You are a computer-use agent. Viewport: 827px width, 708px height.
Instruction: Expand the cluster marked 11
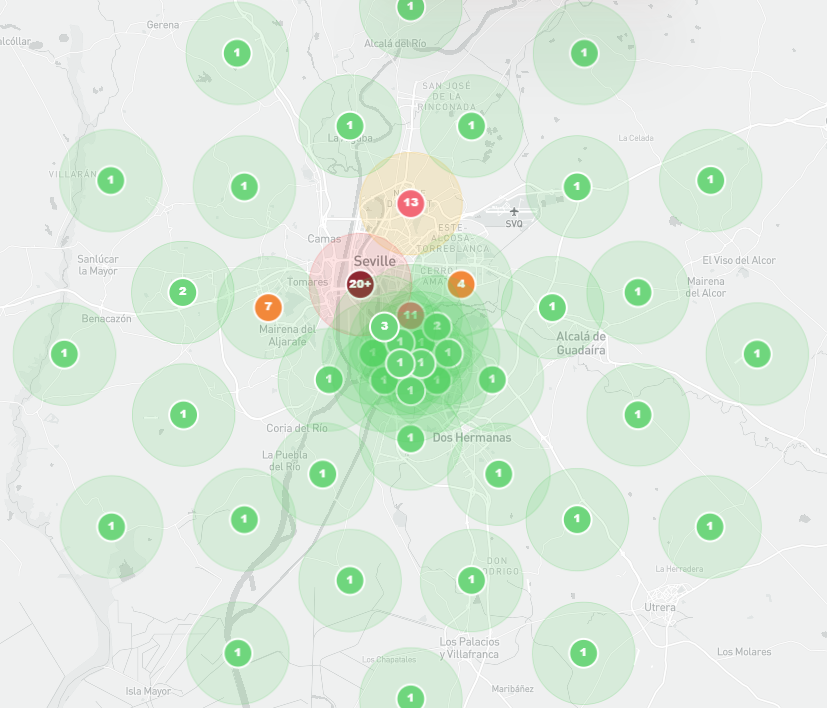[x=410, y=315]
